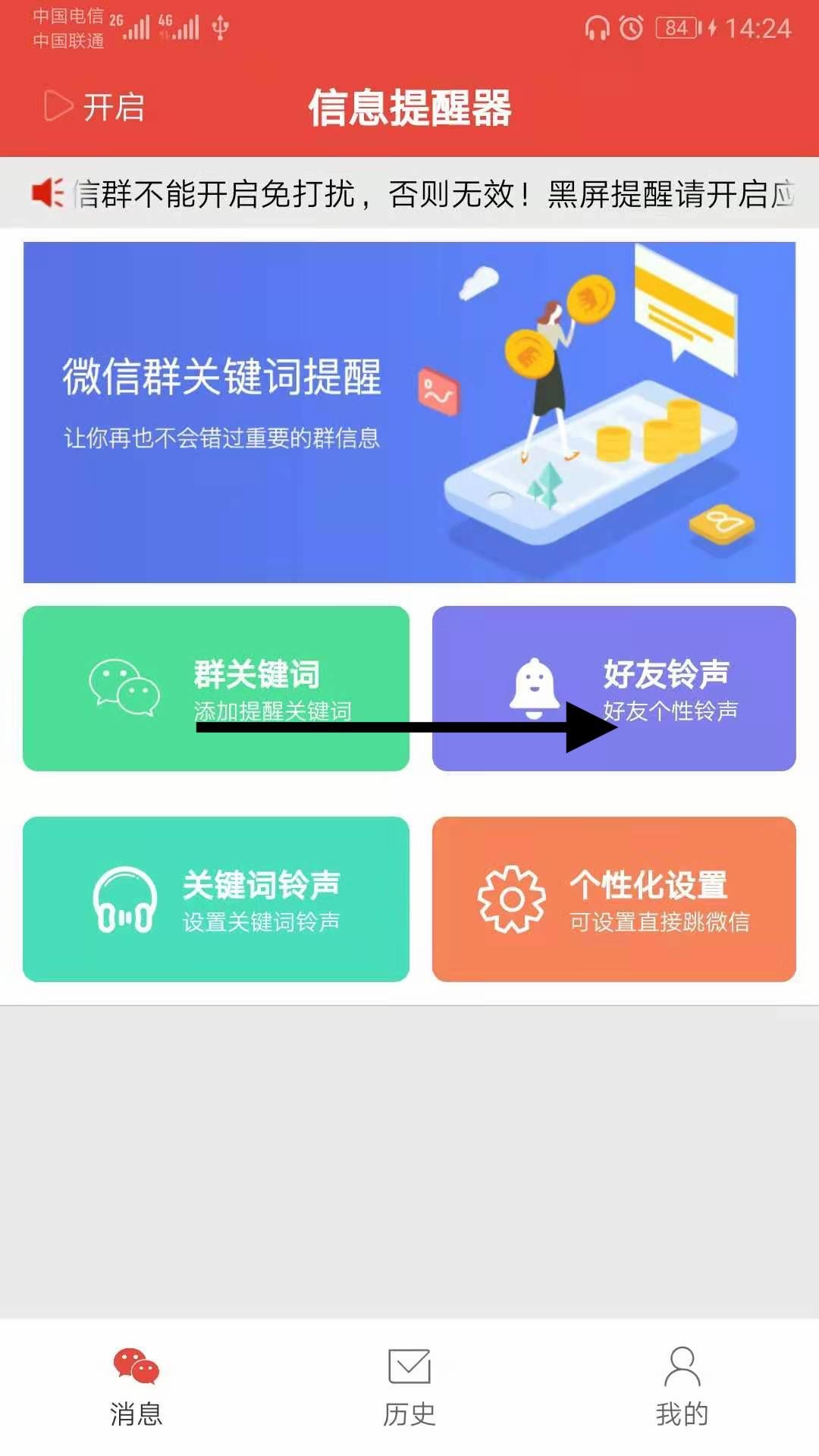The width and height of the screenshot is (819, 1456).
Task: Open the 好友铃声 settings card
Action: (614, 686)
